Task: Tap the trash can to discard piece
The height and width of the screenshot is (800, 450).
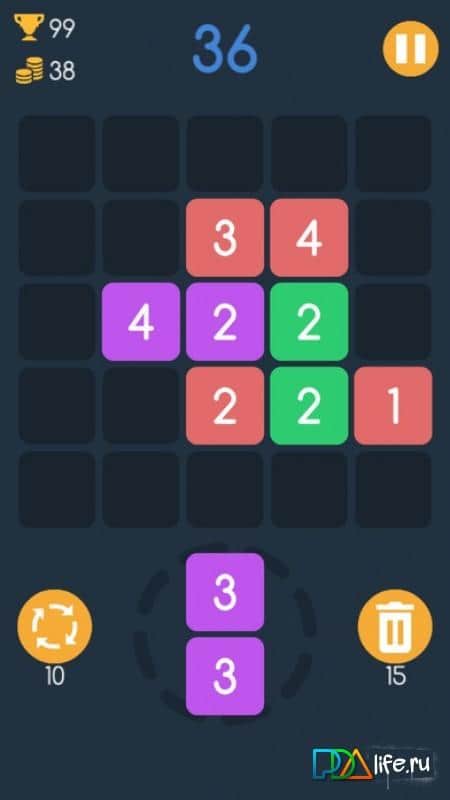Action: [395, 627]
